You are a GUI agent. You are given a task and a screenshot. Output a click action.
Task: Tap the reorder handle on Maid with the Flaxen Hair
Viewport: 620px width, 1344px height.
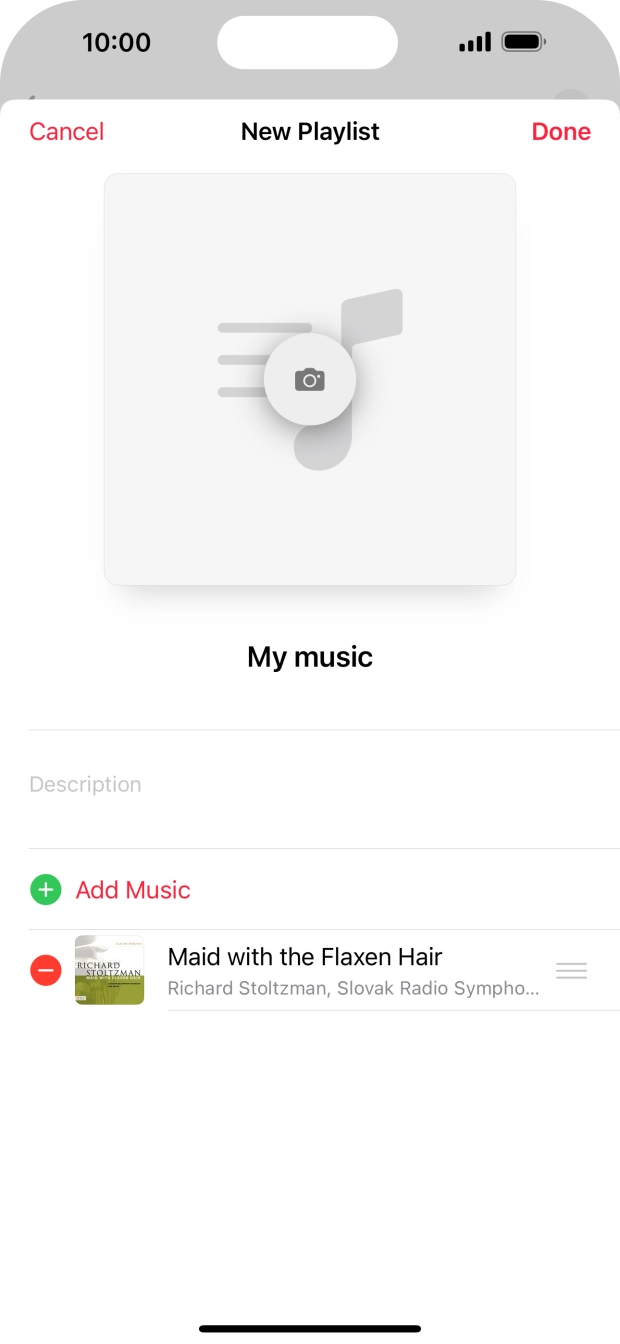tap(571, 970)
